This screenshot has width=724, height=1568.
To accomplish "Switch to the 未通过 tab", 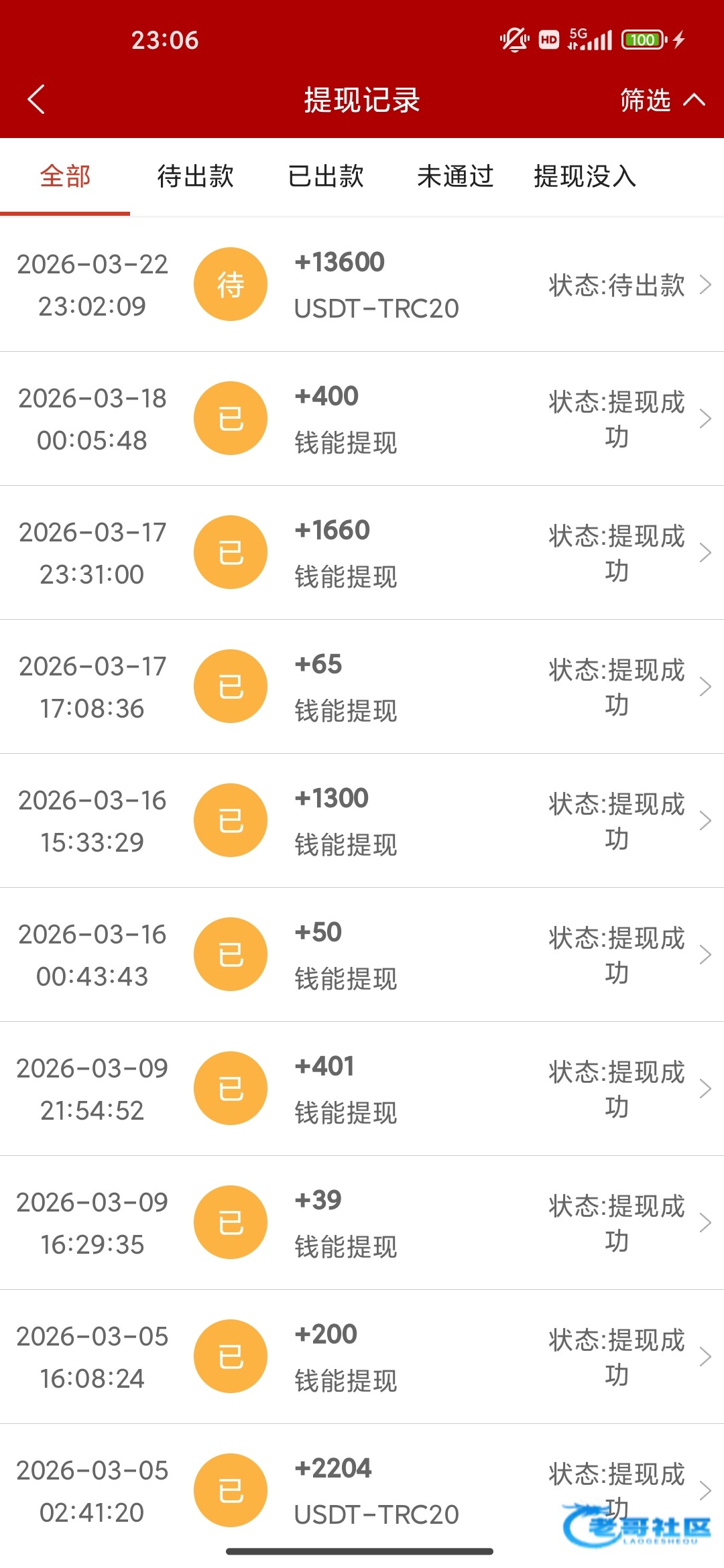I will [455, 177].
